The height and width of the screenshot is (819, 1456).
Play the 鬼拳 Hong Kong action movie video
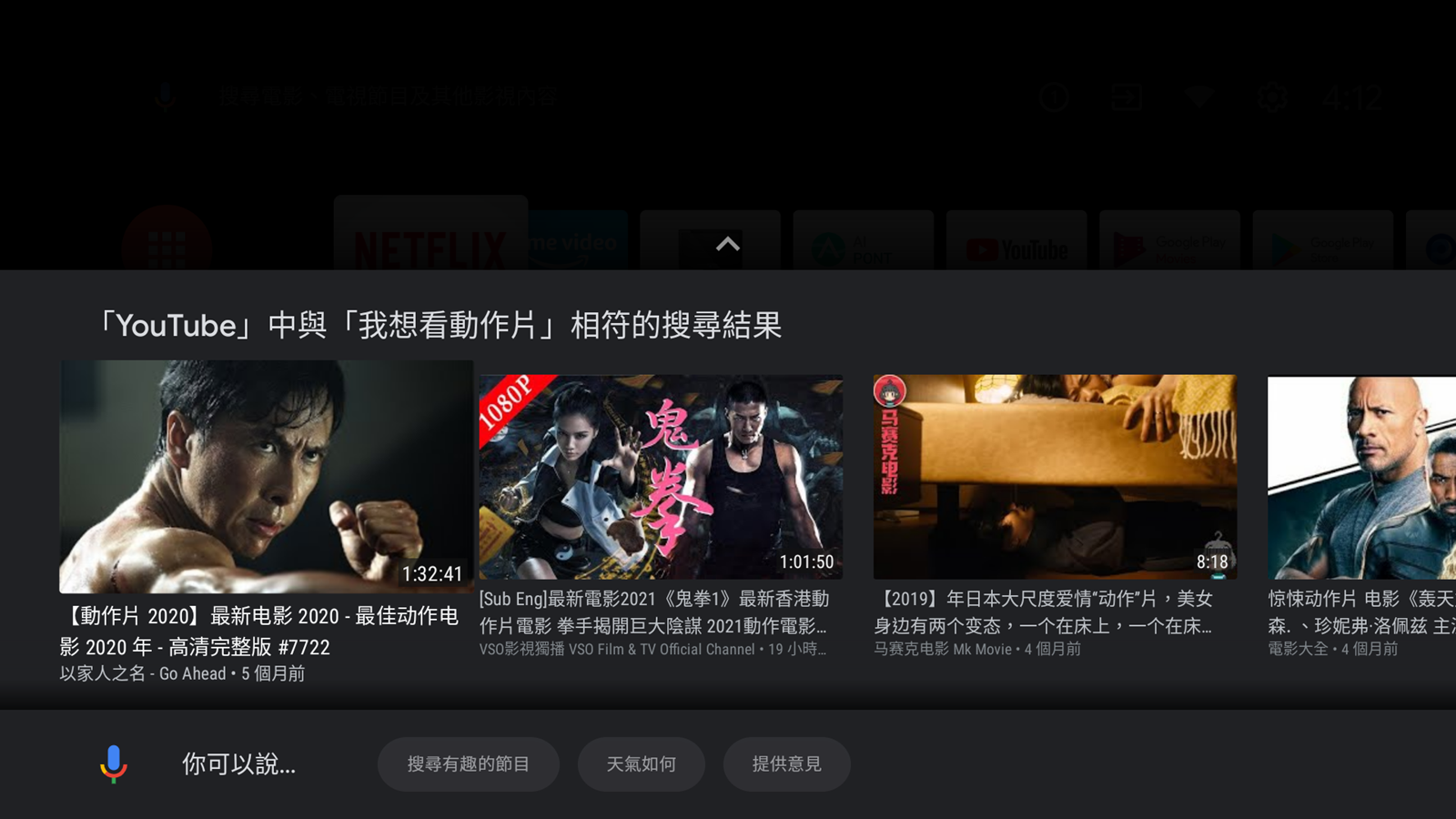click(661, 477)
